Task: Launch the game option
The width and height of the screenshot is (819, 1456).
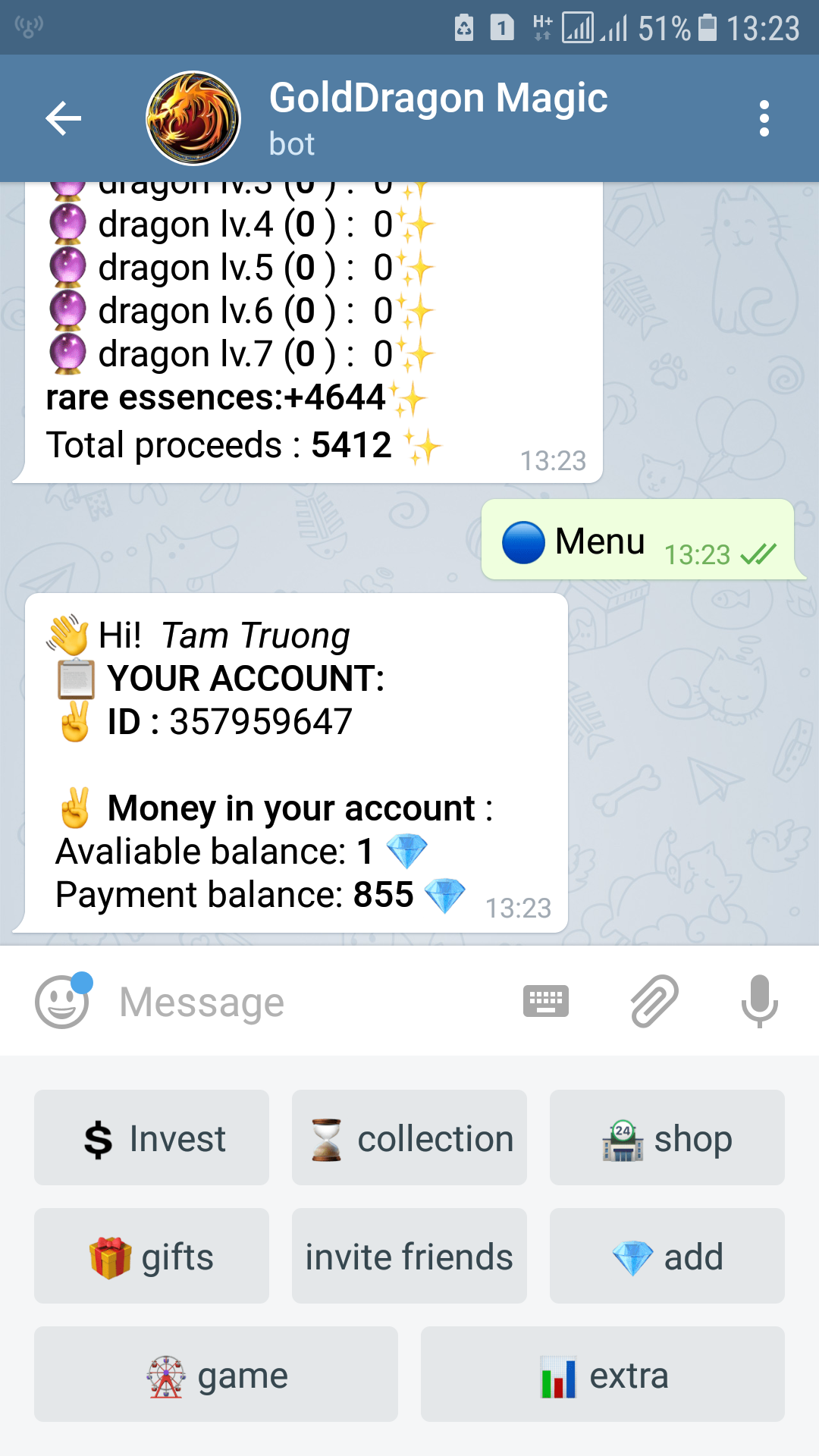Action: tap(216, 1374)
